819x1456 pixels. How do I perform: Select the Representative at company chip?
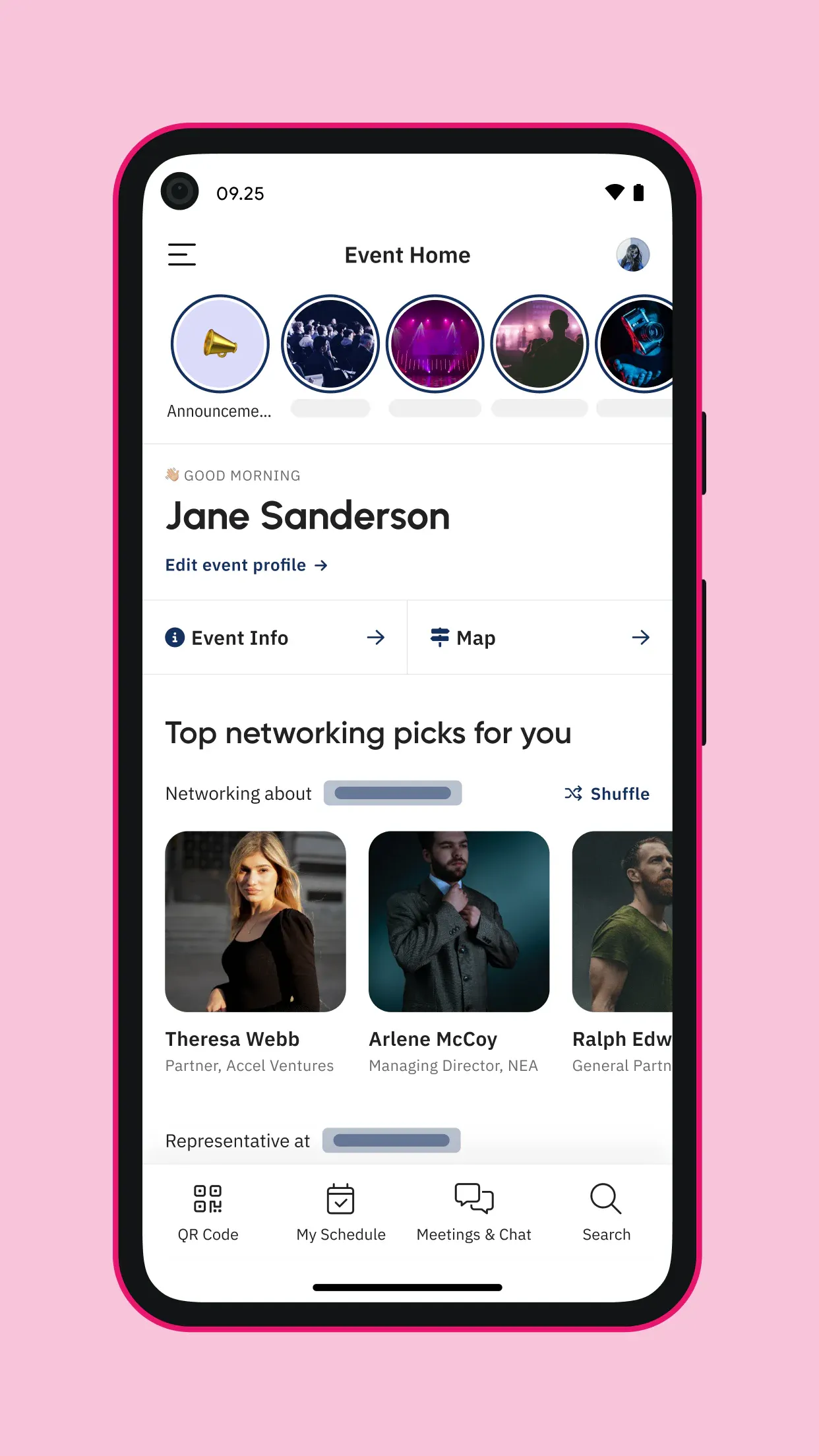(x=391, y=1140)
